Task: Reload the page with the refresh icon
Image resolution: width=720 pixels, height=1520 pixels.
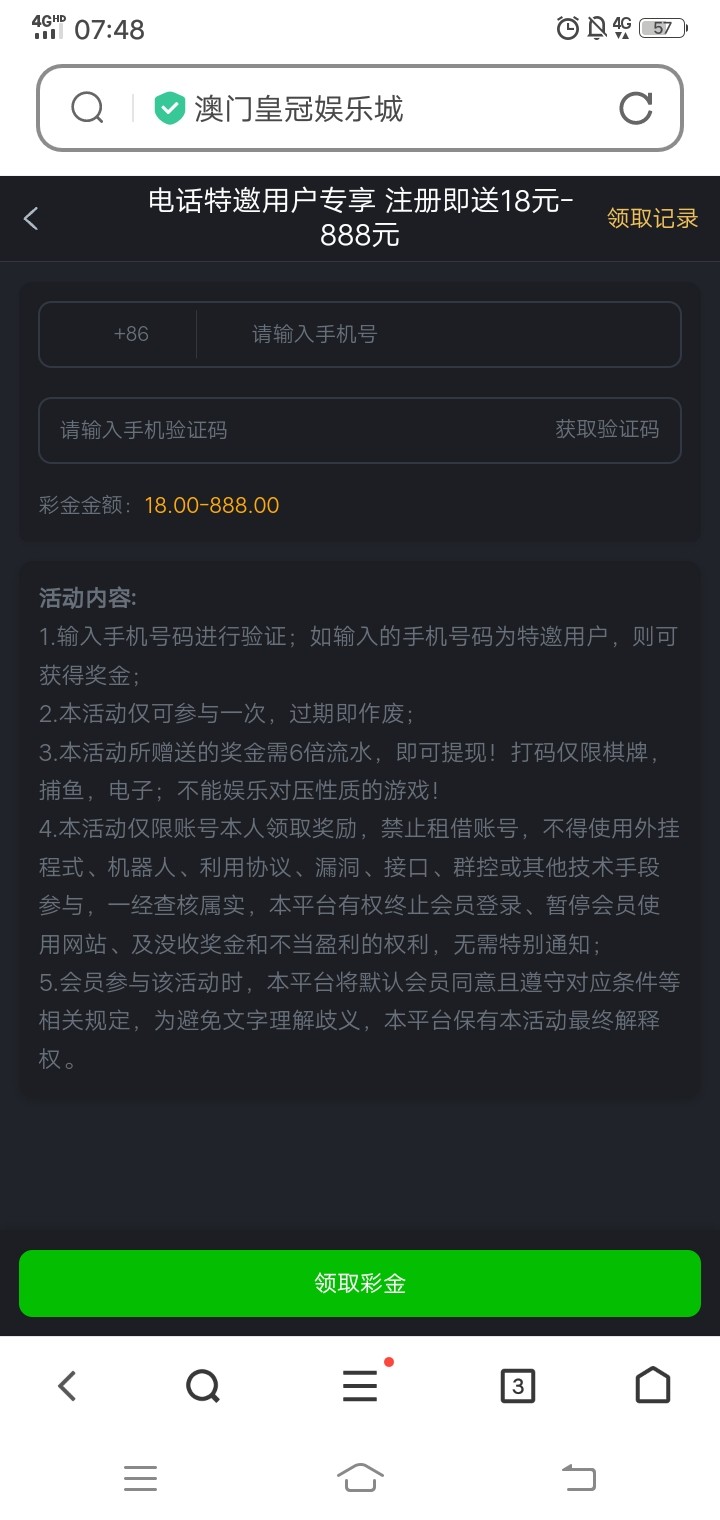Action: [635, 108]
